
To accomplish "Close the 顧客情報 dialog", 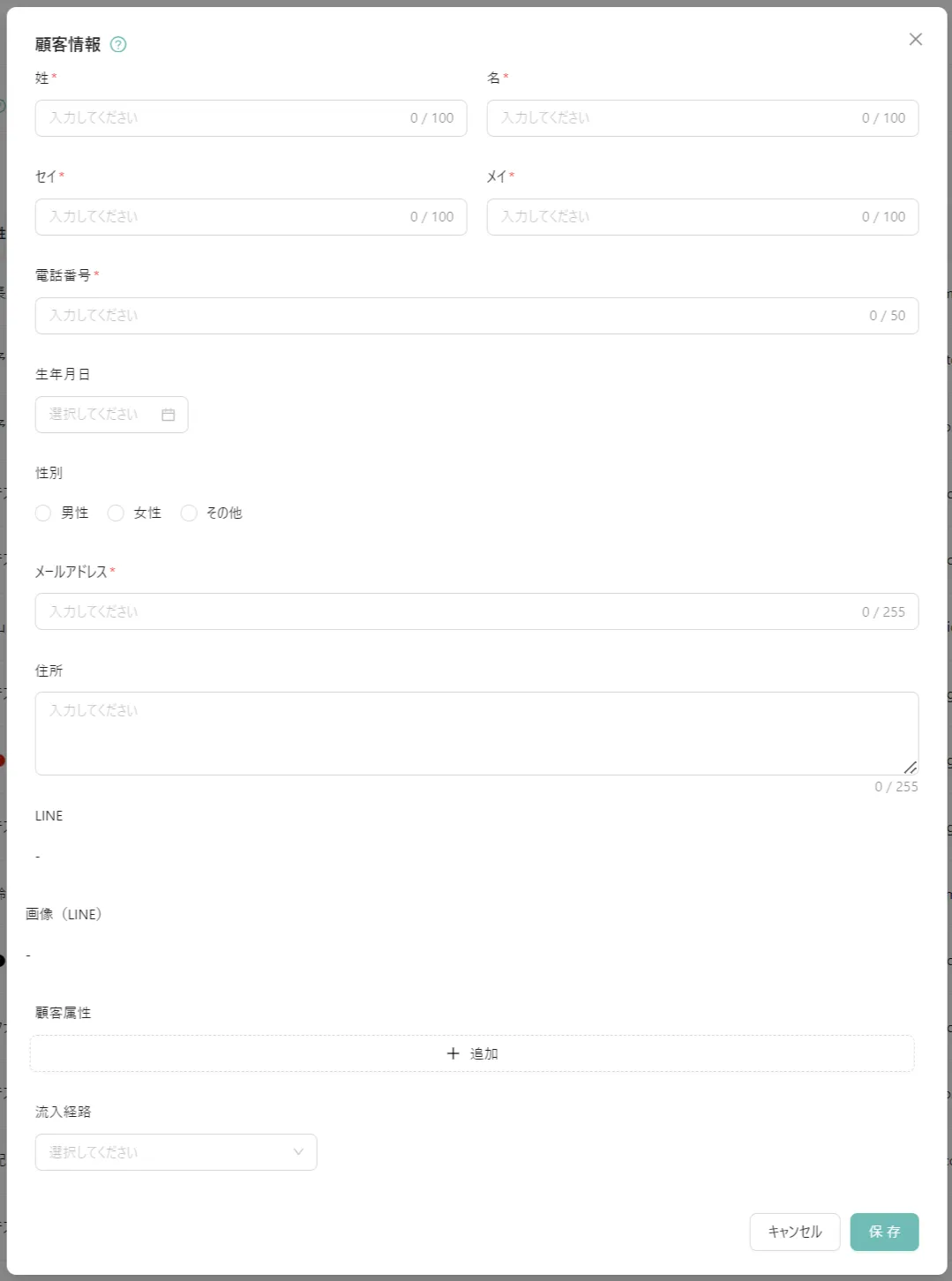I will pos(915,40).
